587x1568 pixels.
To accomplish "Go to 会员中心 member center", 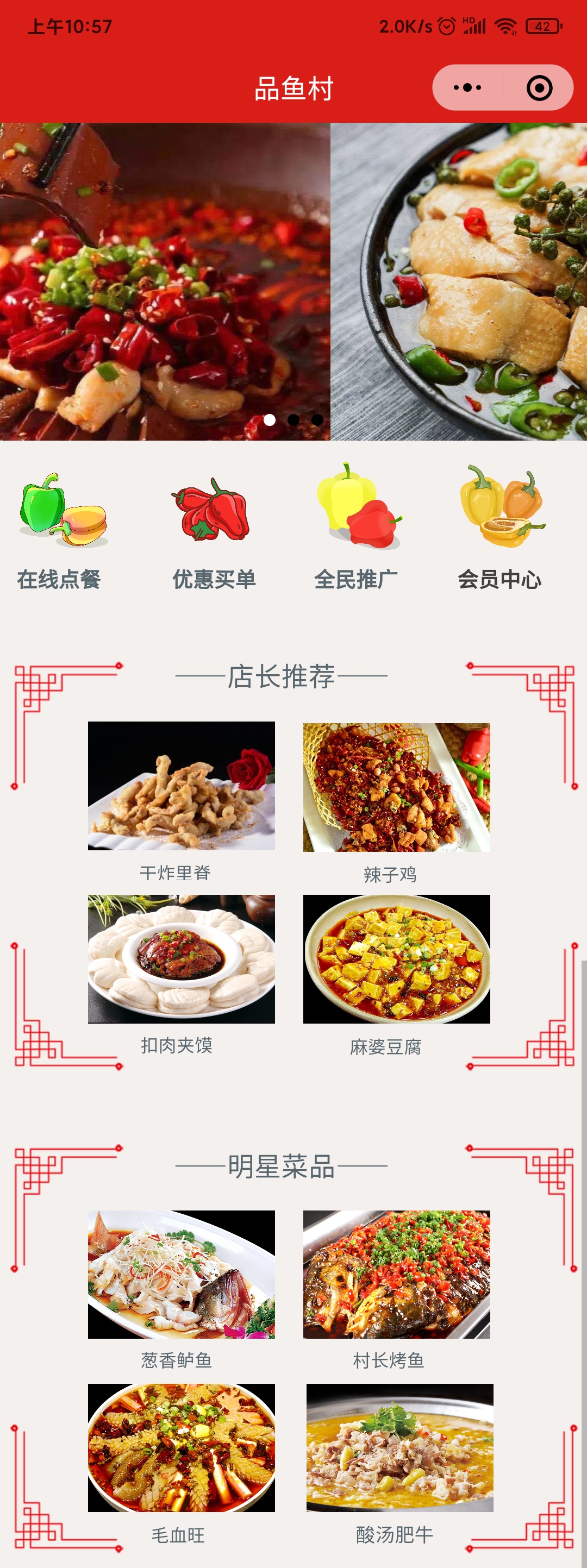I will pos(500,530).
